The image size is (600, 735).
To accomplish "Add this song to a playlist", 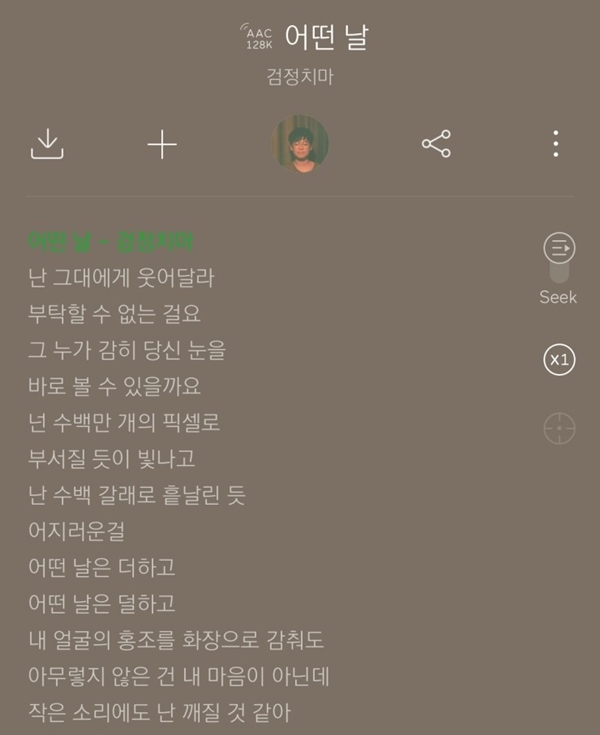I will point(162,145).
